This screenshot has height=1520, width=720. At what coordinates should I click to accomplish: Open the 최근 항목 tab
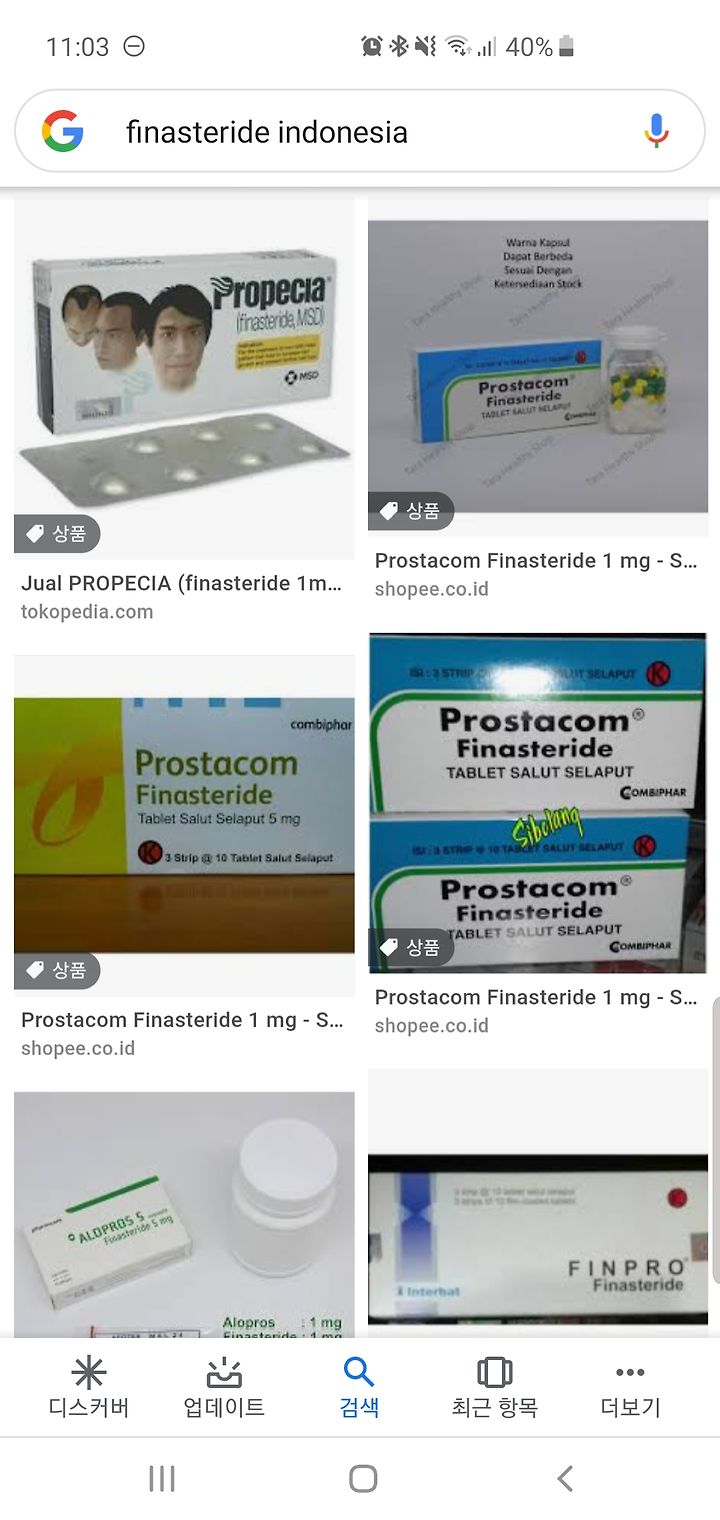[494, 1387]
